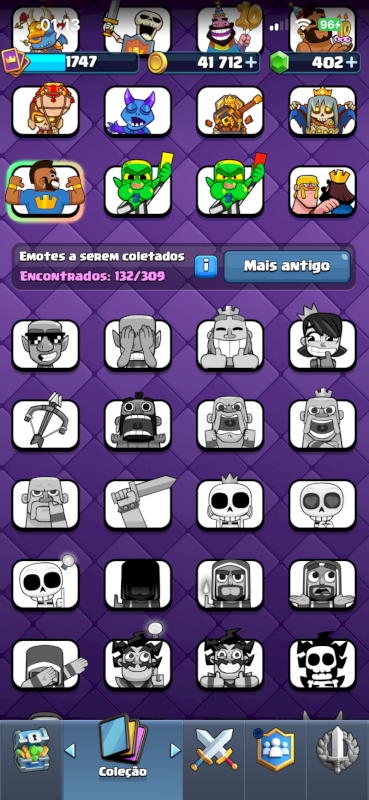This screenshot has width=369, height=800.
Task: Change sorting with the Mais antigo button
Action: [x=287, y=266]
